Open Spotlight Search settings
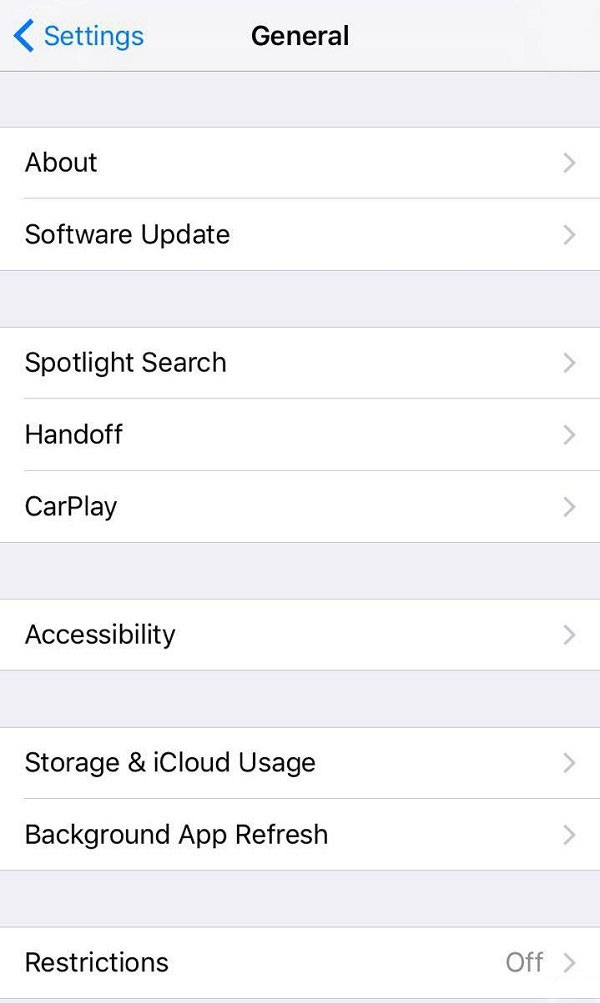600x1003 pixels. [300, 363]
